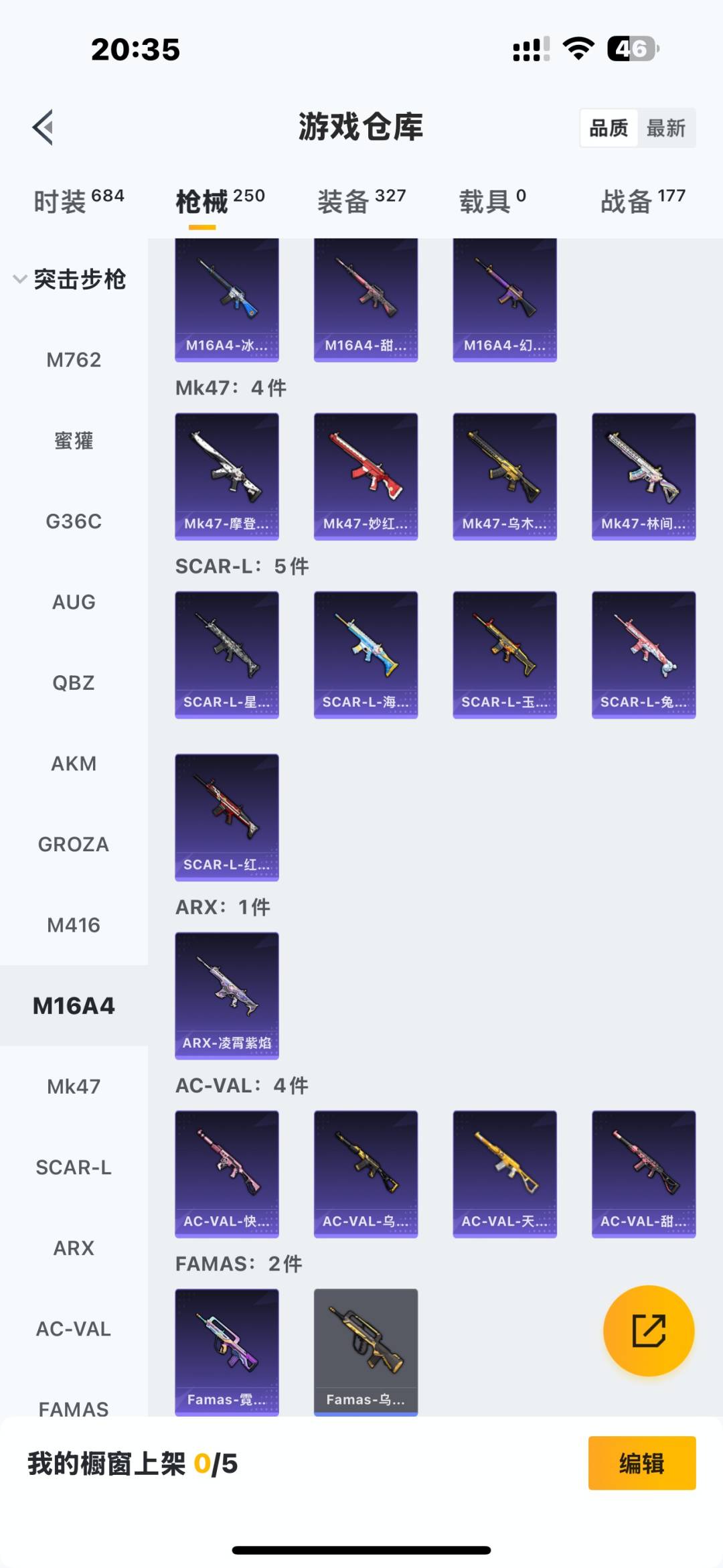Screen dimensions: 723x1568
Task: Select SCAR-L in the sidebar list
Action: click(74, 1167)
